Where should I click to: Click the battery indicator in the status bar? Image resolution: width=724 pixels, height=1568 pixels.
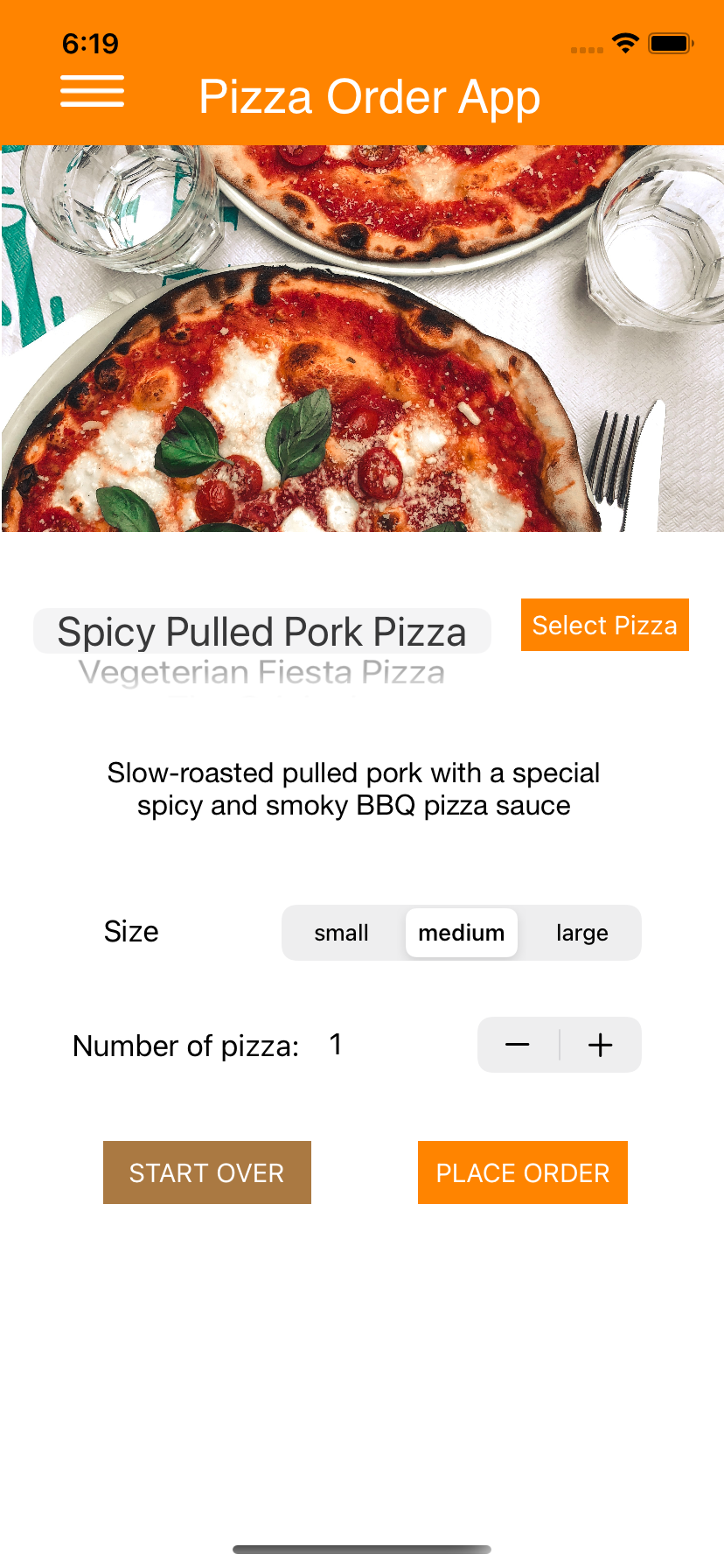[670, 42]
